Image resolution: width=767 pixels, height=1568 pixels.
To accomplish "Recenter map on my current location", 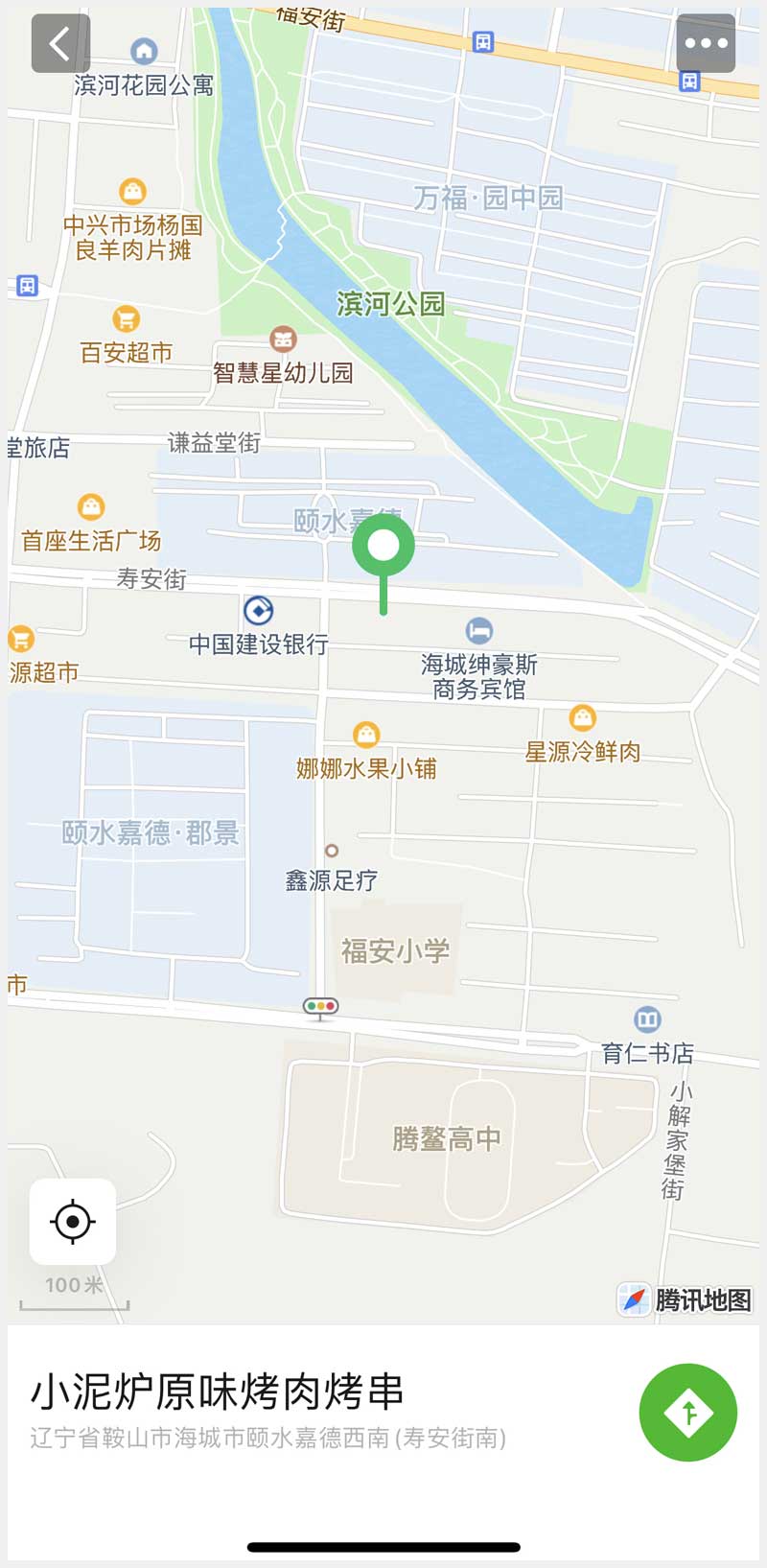I will pos(73,1222).
